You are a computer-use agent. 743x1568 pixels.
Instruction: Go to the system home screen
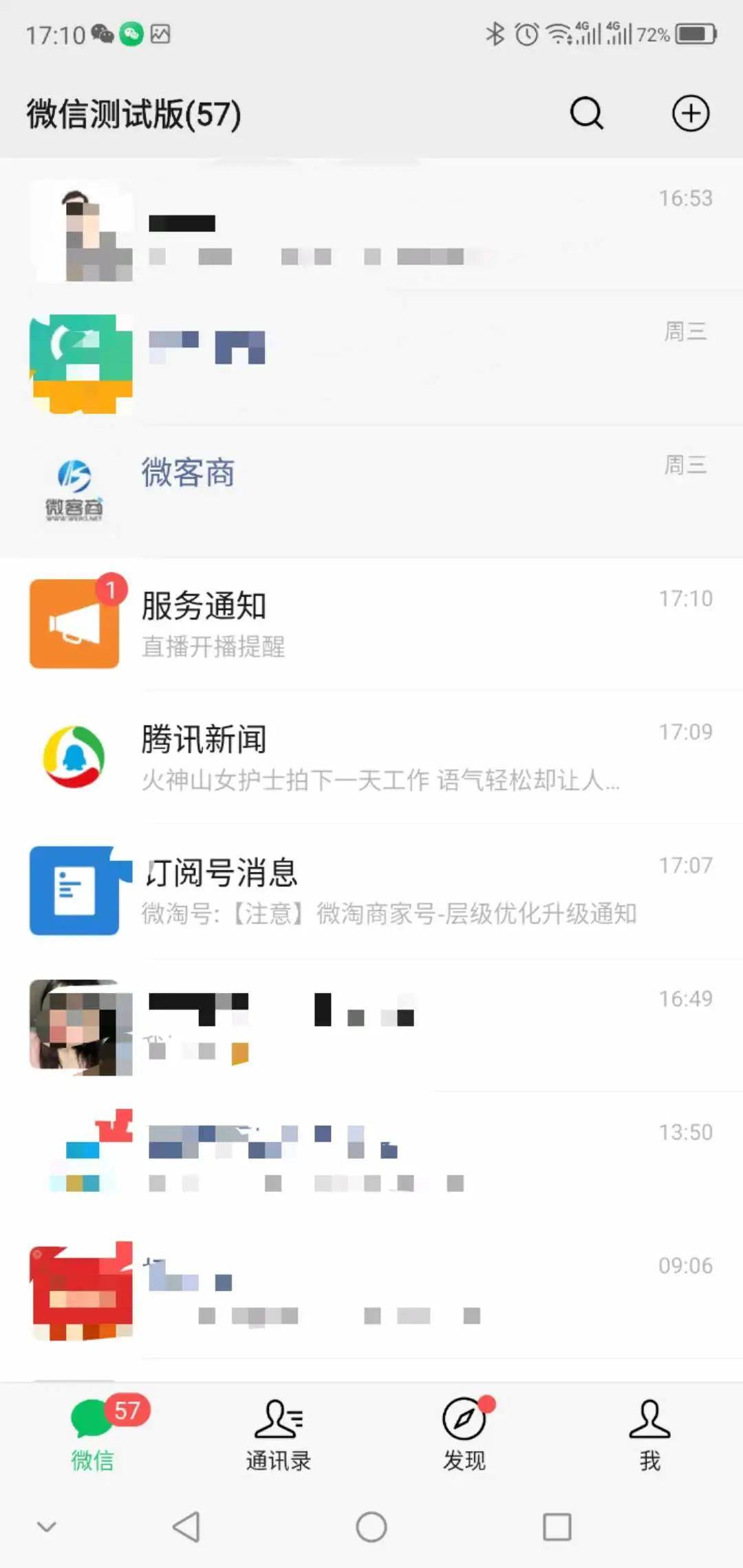coord(371,1527)
